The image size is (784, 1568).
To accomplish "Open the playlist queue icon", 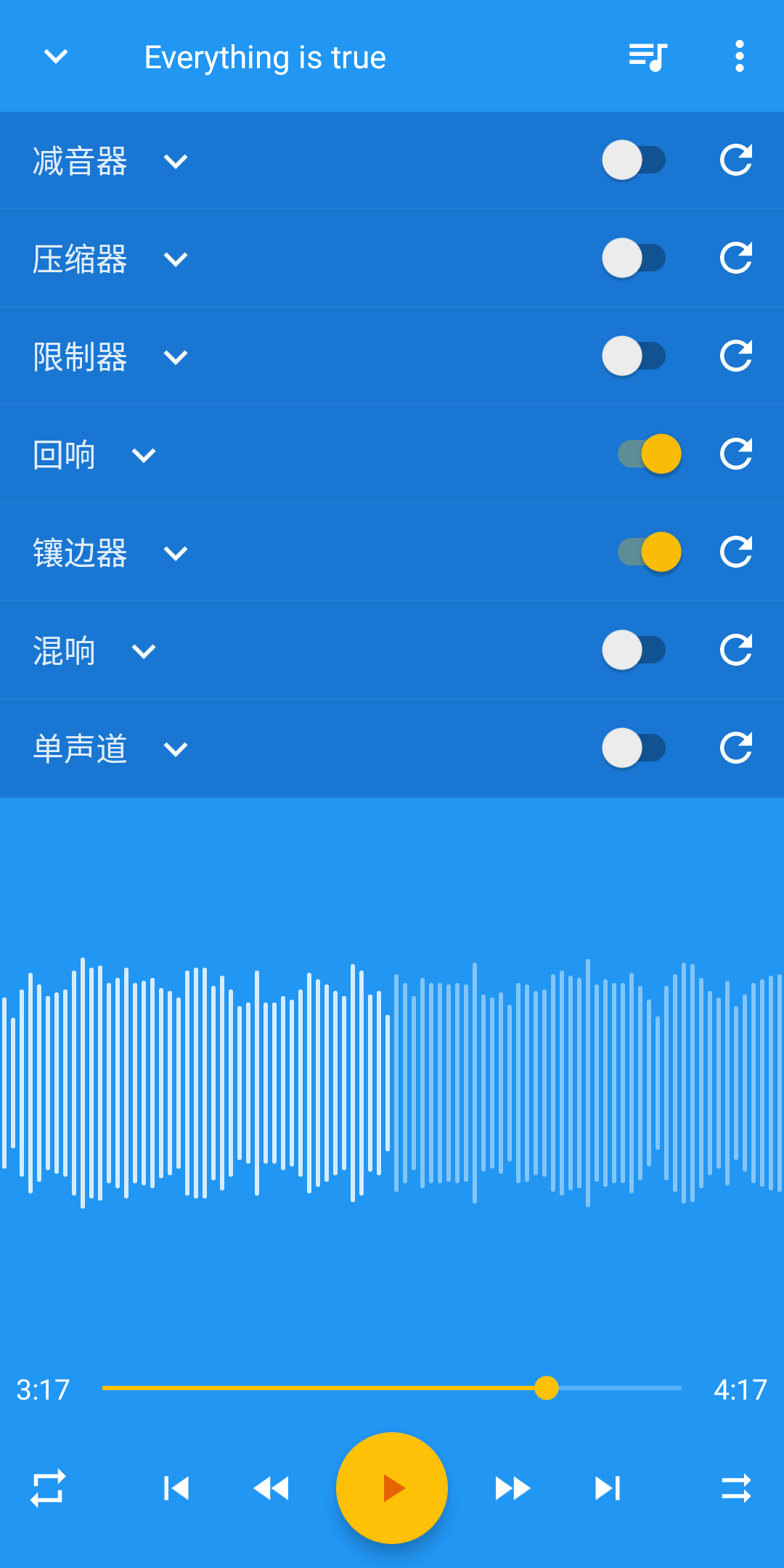I will pos(648,57).
